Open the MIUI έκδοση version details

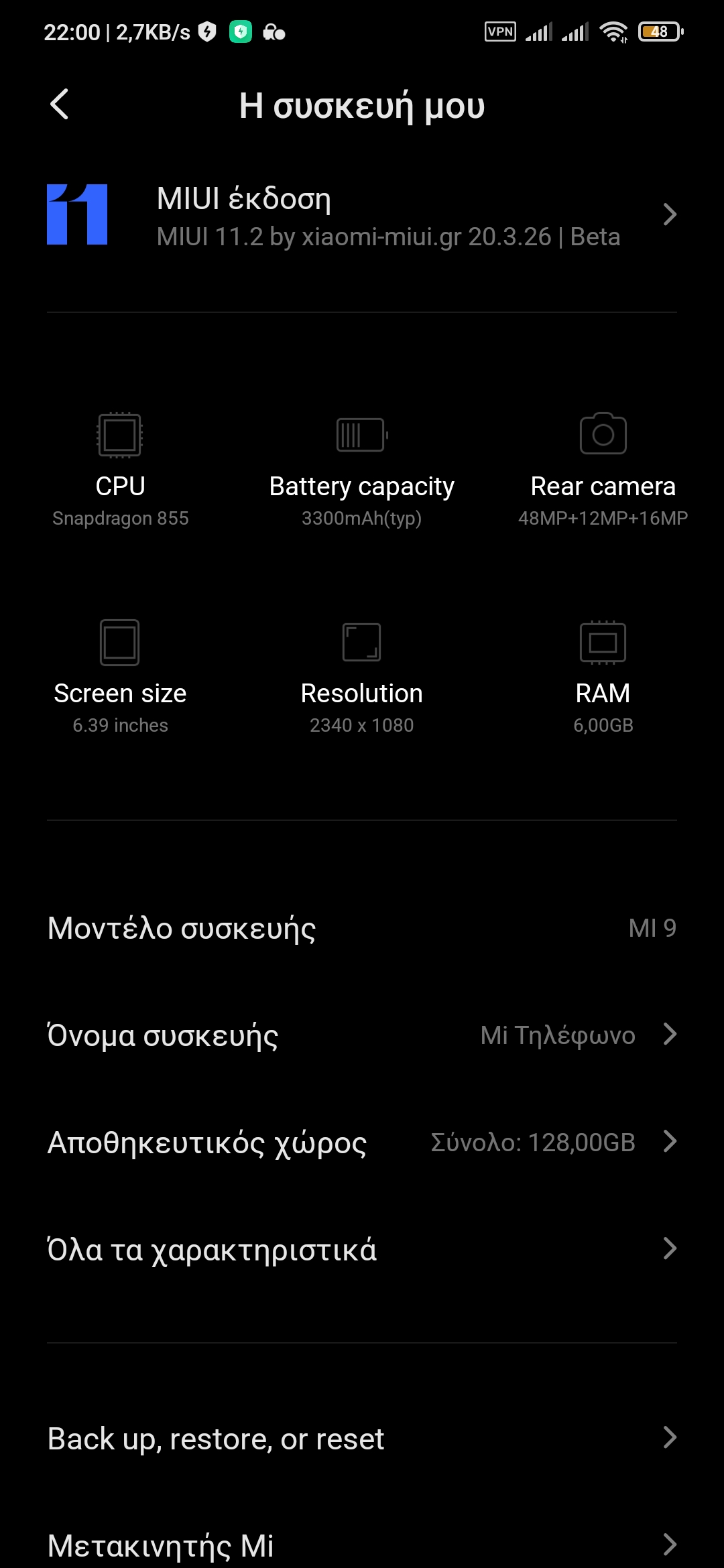[x=362, y=216]
